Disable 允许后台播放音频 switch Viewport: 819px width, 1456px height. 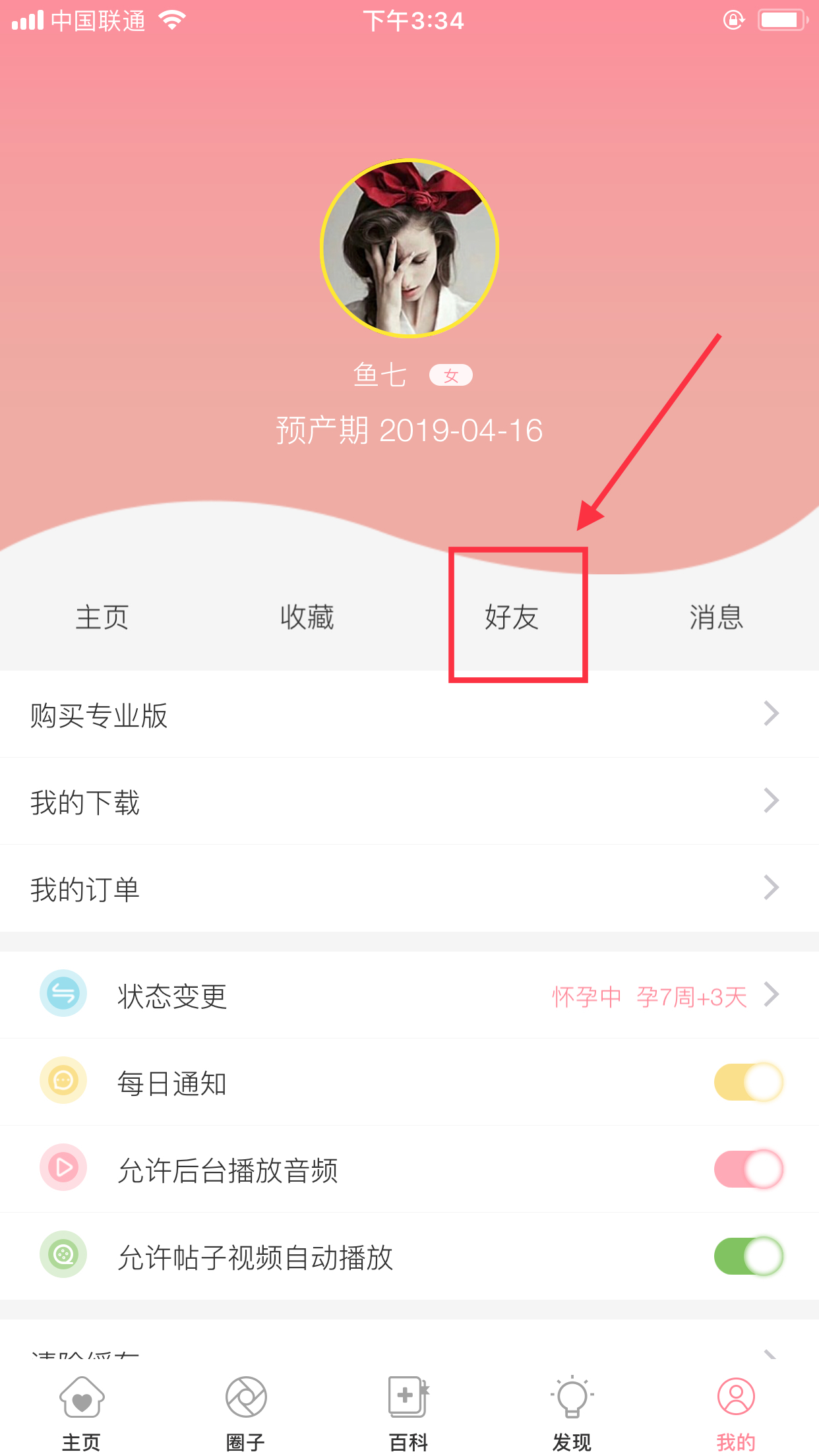pos(748,1169)
